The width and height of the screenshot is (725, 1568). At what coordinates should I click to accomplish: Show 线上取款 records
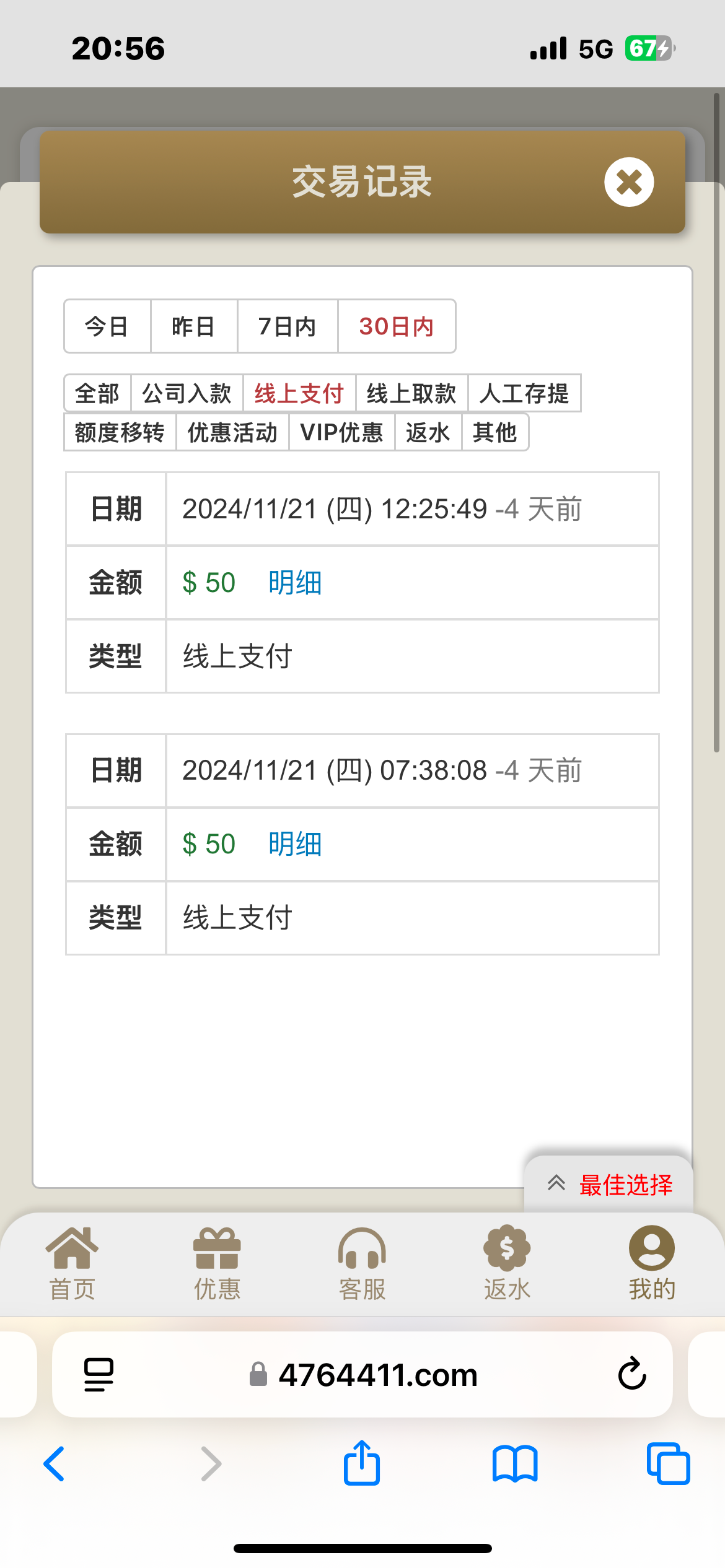coord(411,393)
